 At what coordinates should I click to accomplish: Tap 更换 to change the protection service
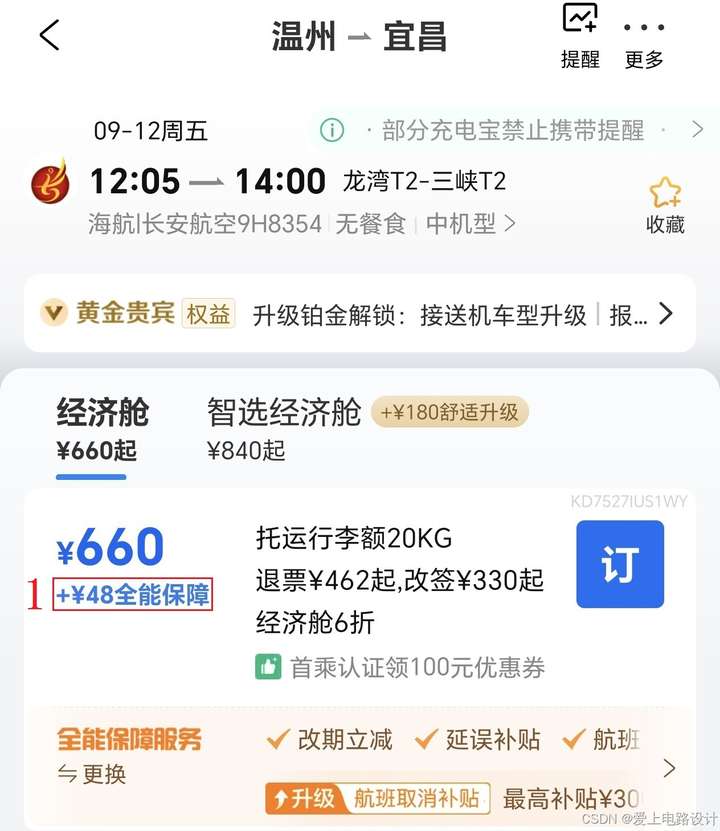tap(92, 774)
